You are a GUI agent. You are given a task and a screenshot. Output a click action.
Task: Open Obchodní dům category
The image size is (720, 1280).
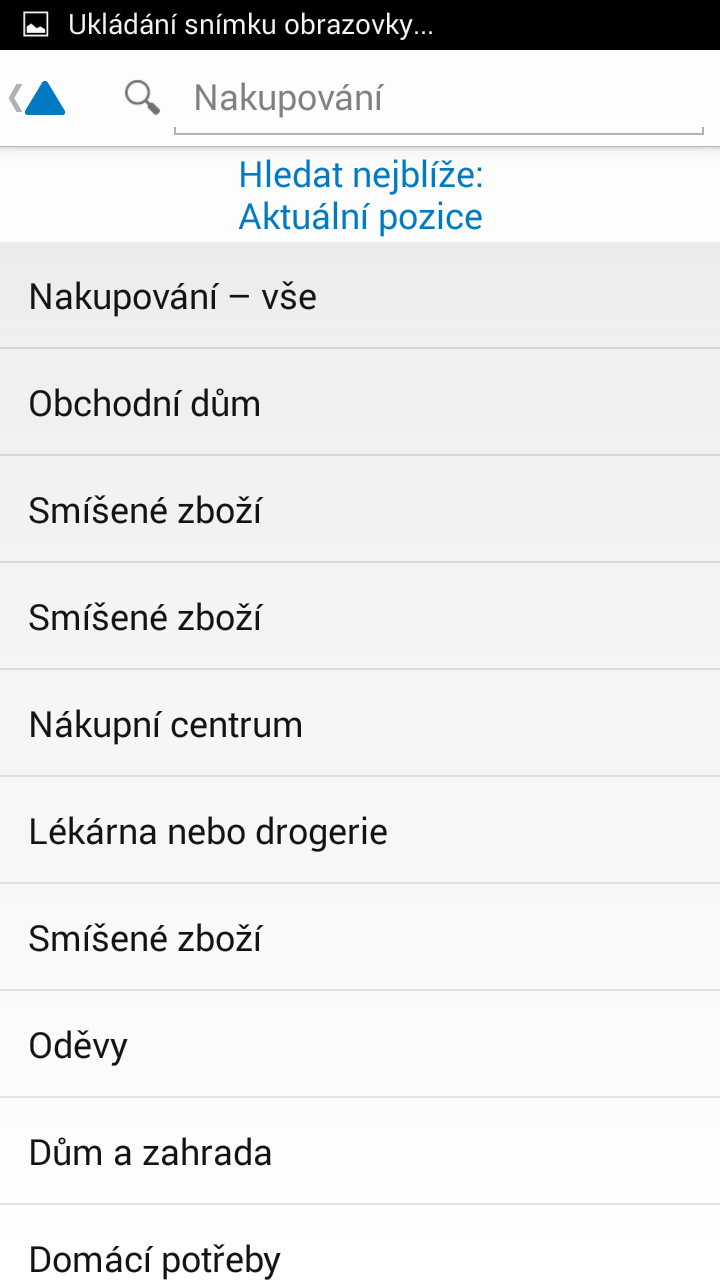pos(360,402)
